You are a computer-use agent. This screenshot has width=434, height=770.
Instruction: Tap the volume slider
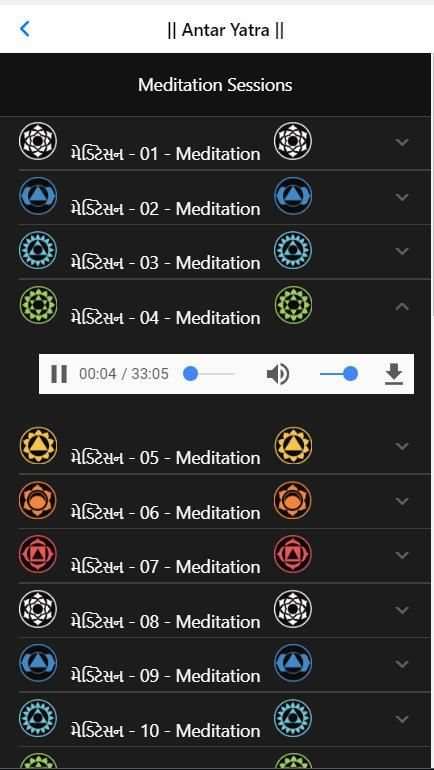coord(339,374)
